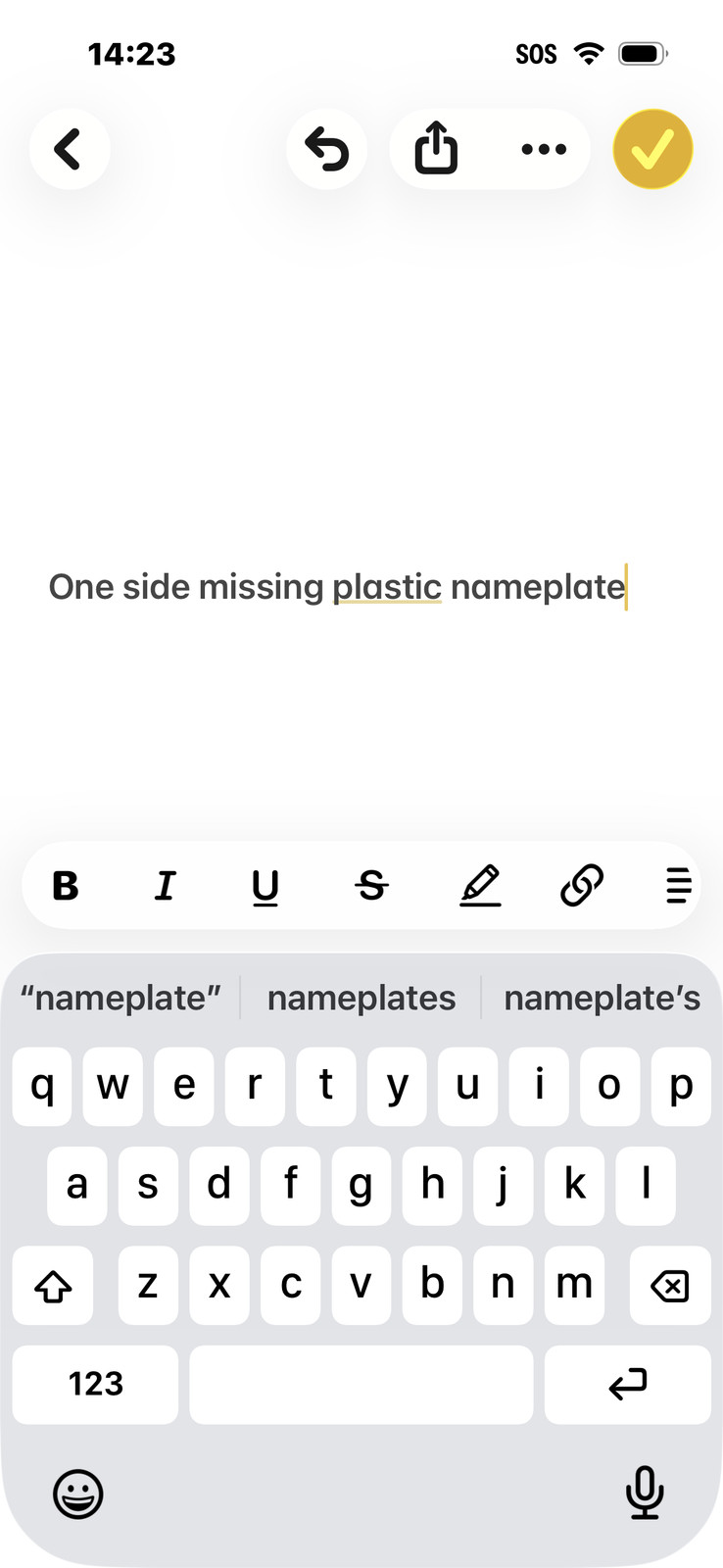Tap the note text to place cursor
The image size is (723, 1568).
(x=337, y=587)
